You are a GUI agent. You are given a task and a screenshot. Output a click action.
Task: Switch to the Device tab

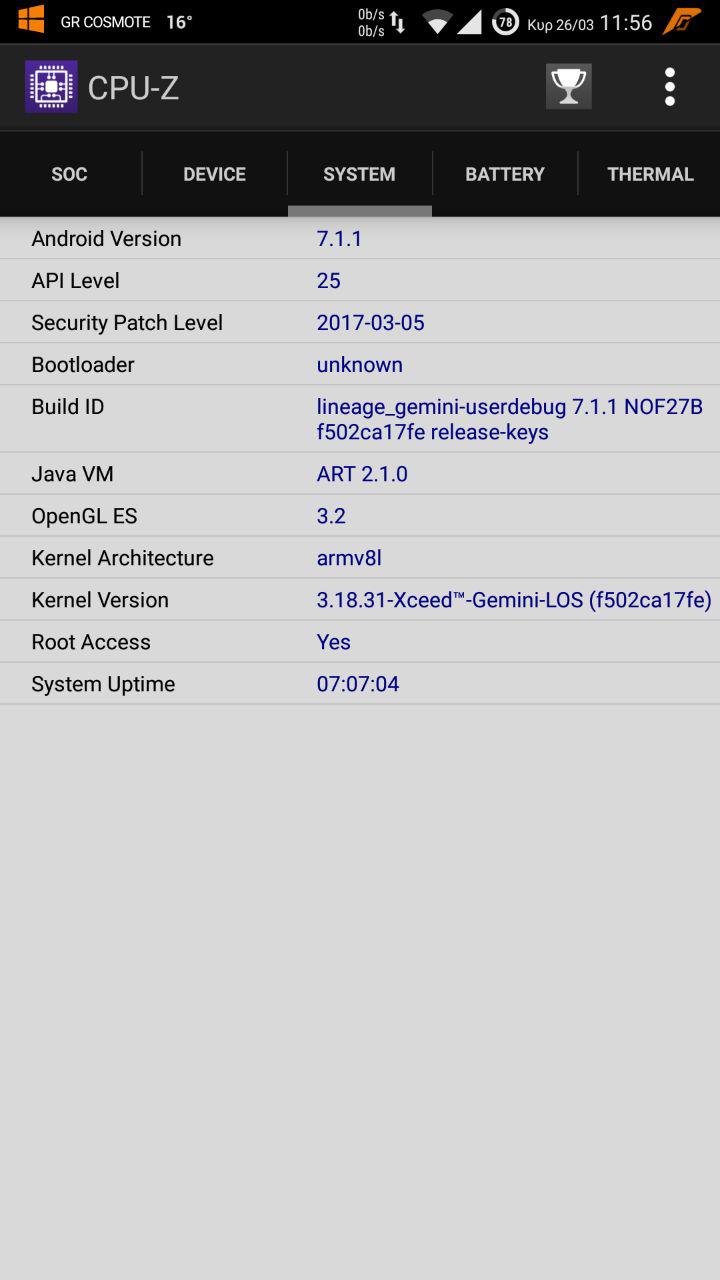(214, 174)
